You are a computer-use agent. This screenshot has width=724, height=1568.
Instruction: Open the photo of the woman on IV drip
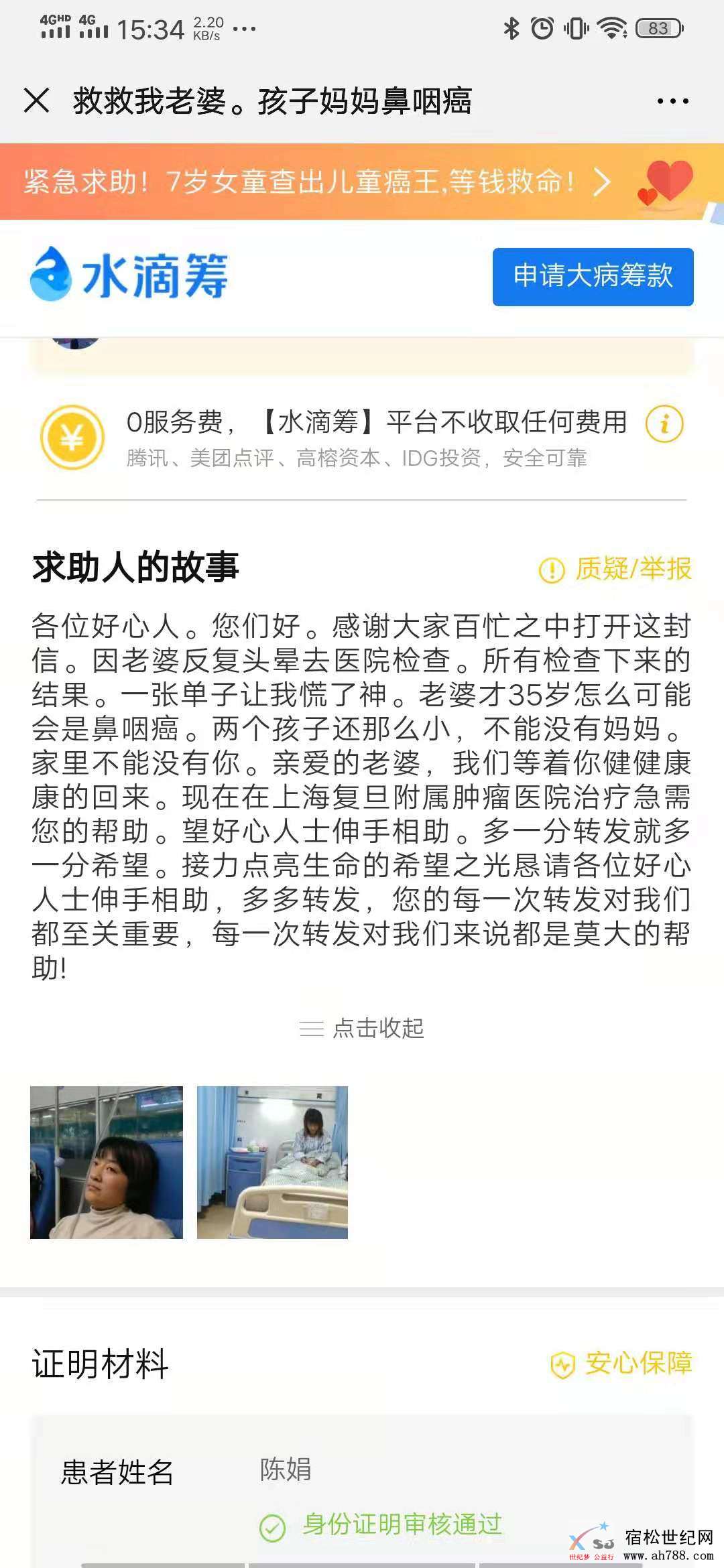click(x=107, y=1162)
